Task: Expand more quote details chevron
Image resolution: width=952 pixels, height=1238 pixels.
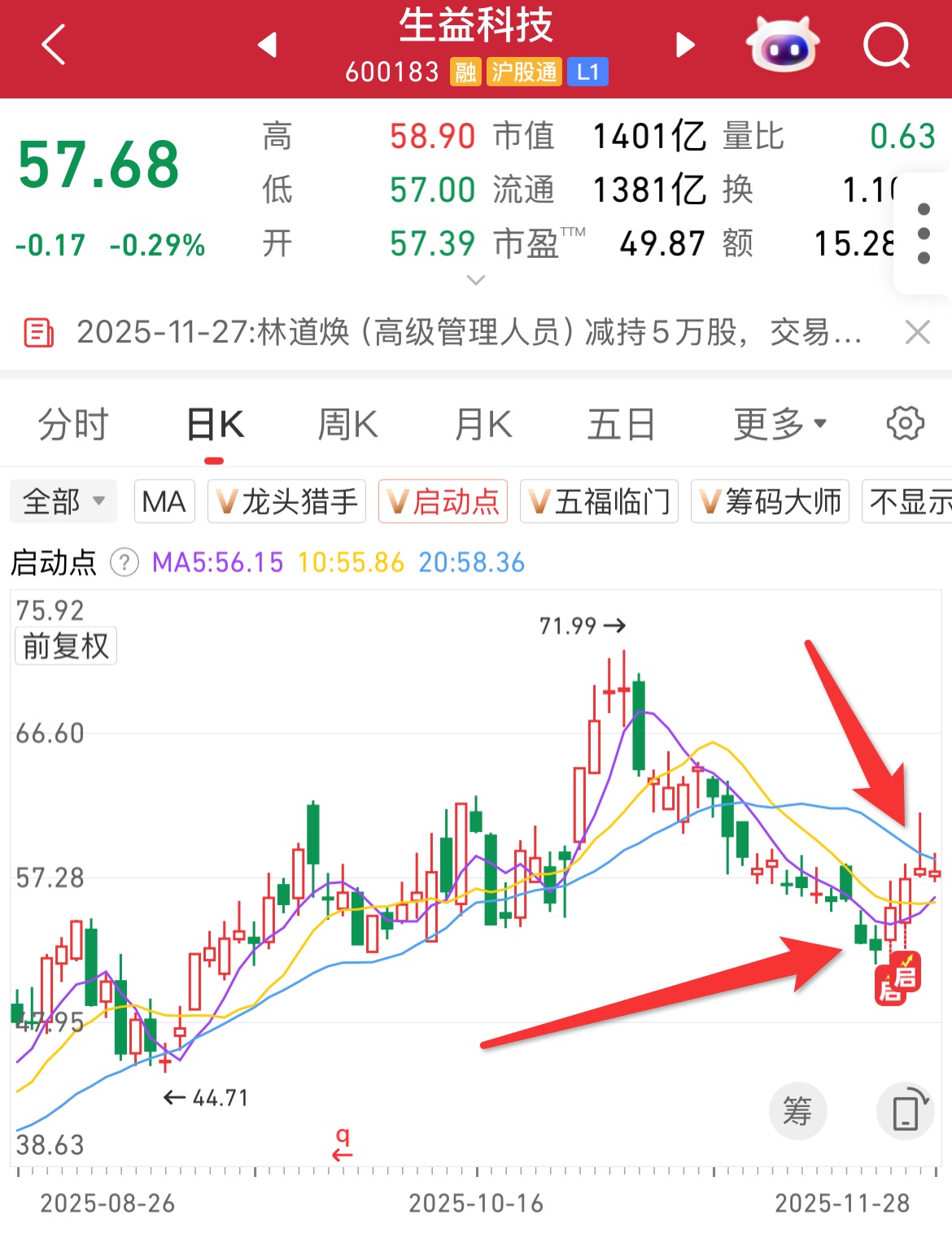Action: coord(476,280)
